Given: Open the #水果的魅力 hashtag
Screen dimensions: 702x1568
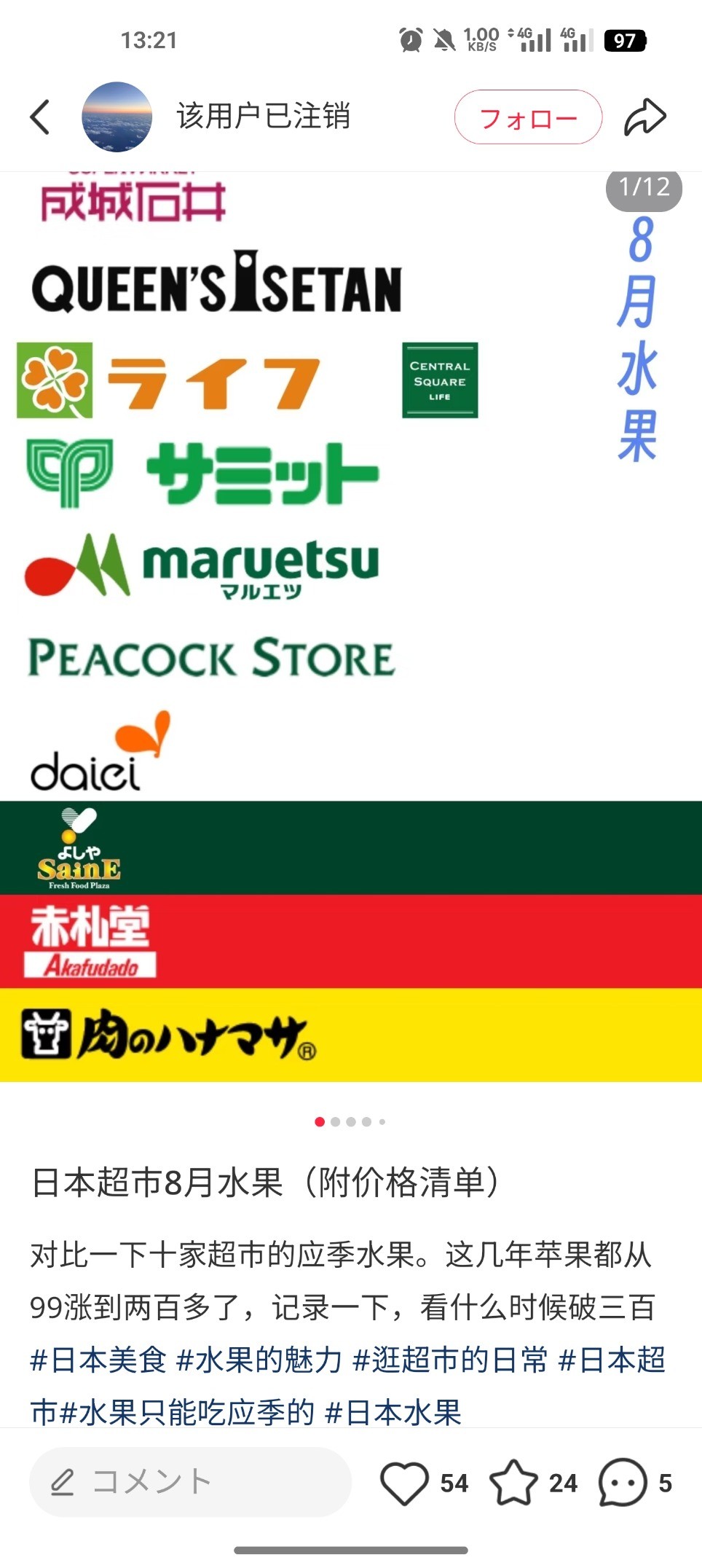Looking at the screenshot, I should [259, 1360].
